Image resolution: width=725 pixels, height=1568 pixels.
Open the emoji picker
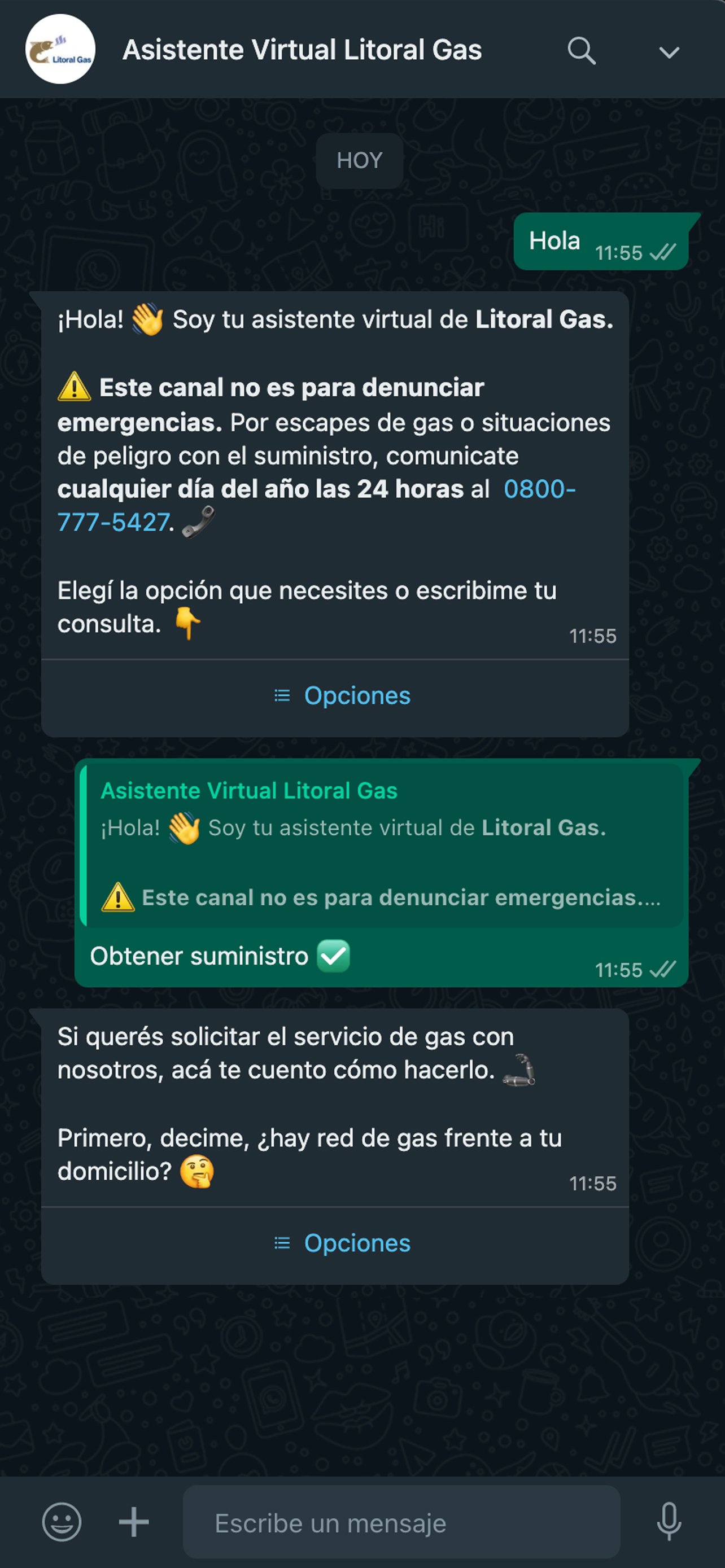[x=62, y=1521]
